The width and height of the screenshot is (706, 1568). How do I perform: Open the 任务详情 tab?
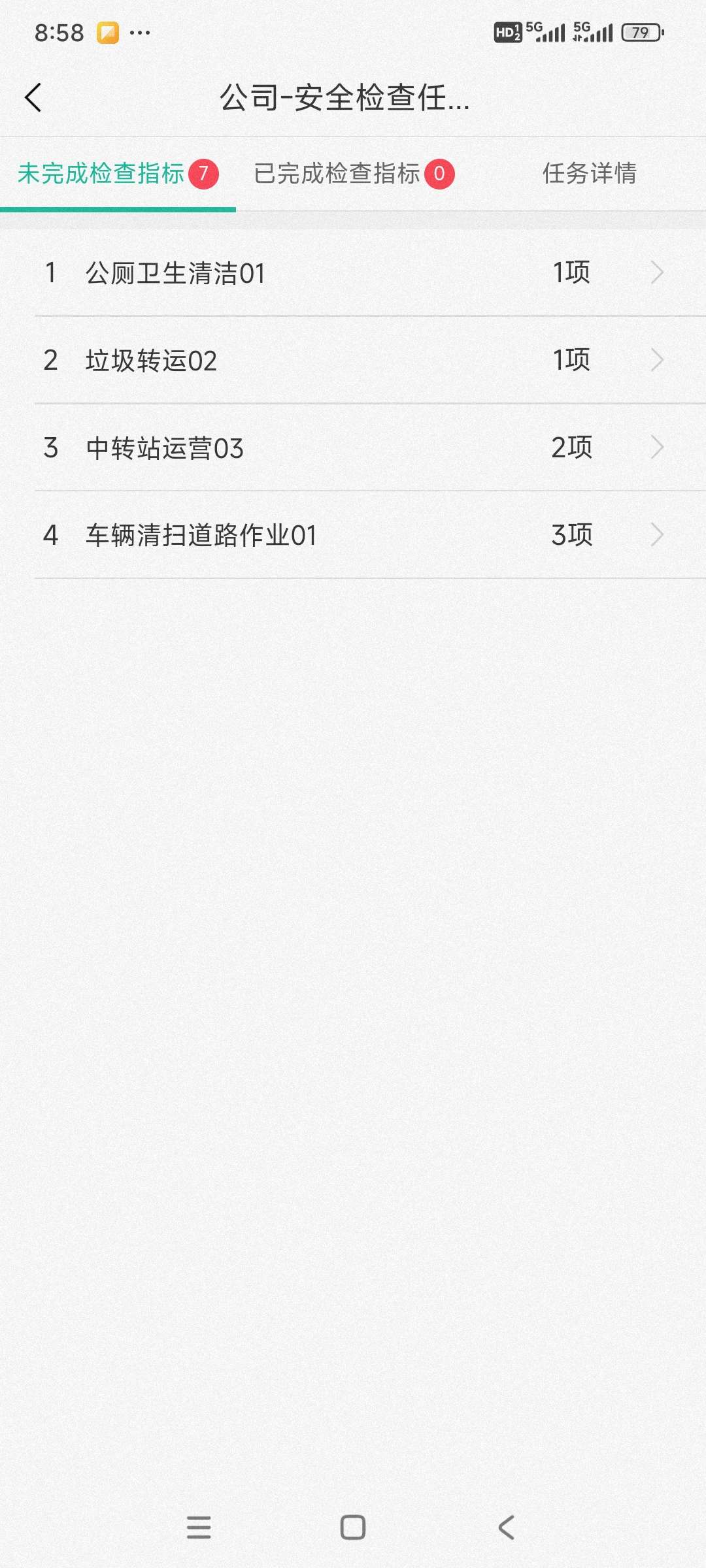pyautogui.click(x=590, y=174)
